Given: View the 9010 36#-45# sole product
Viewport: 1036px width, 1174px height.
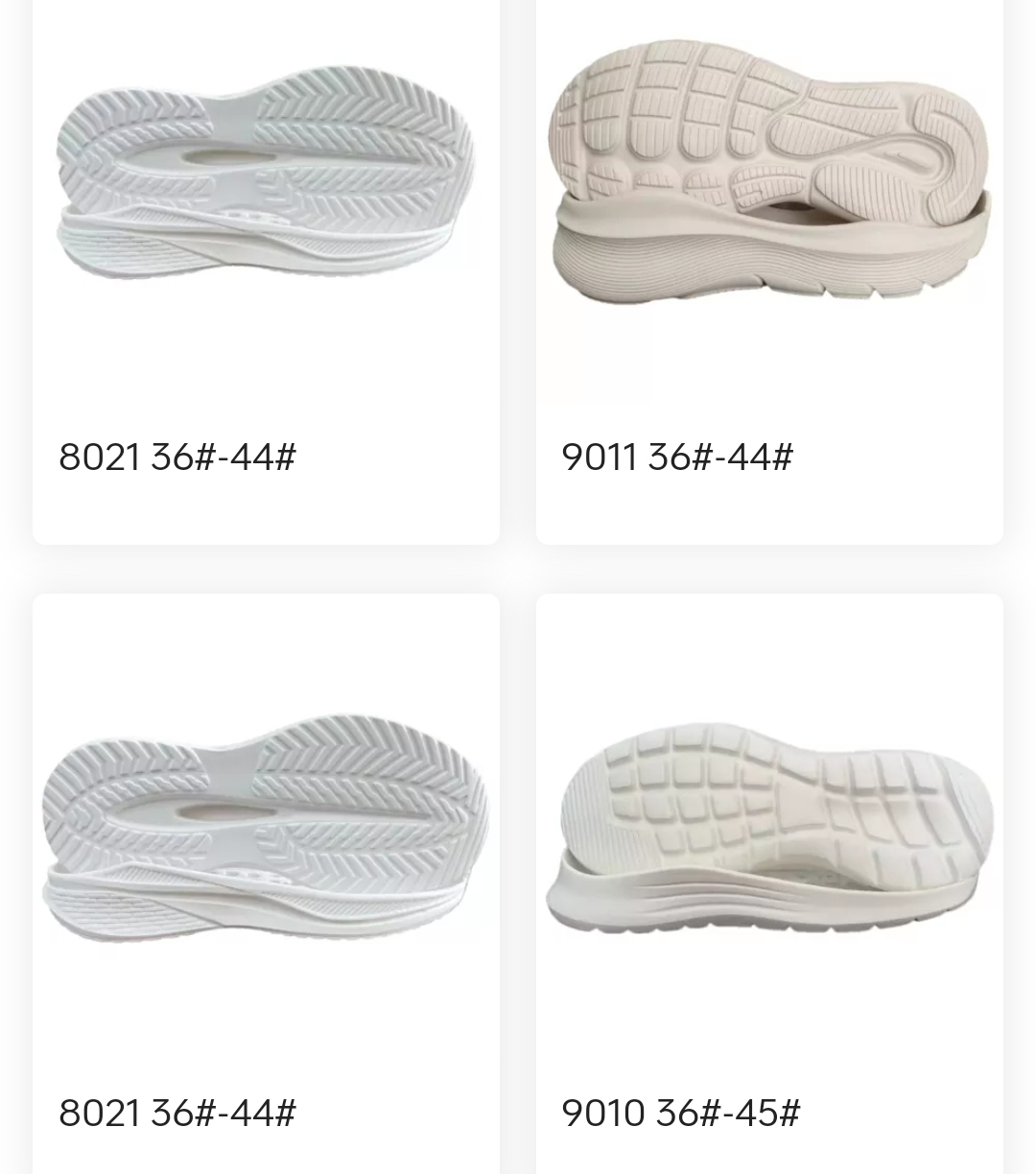Looking at the screenshot, I should click(769, 834).
